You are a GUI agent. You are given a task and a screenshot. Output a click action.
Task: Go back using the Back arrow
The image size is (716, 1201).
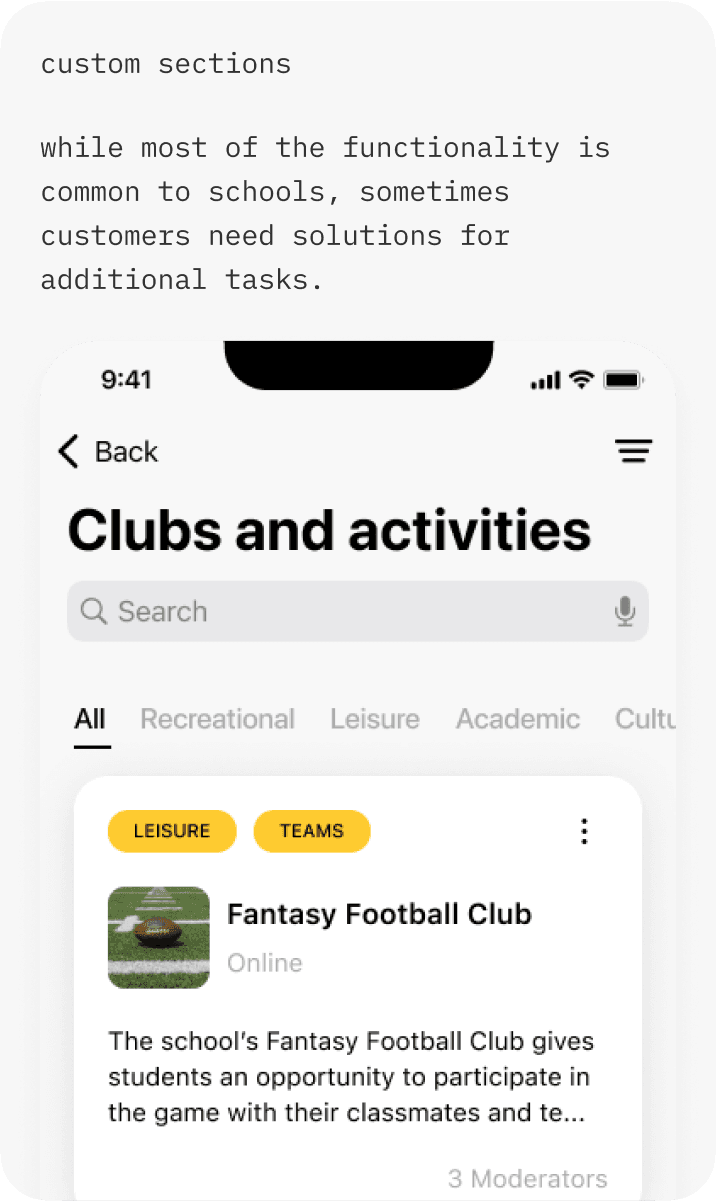pos(69,452)
